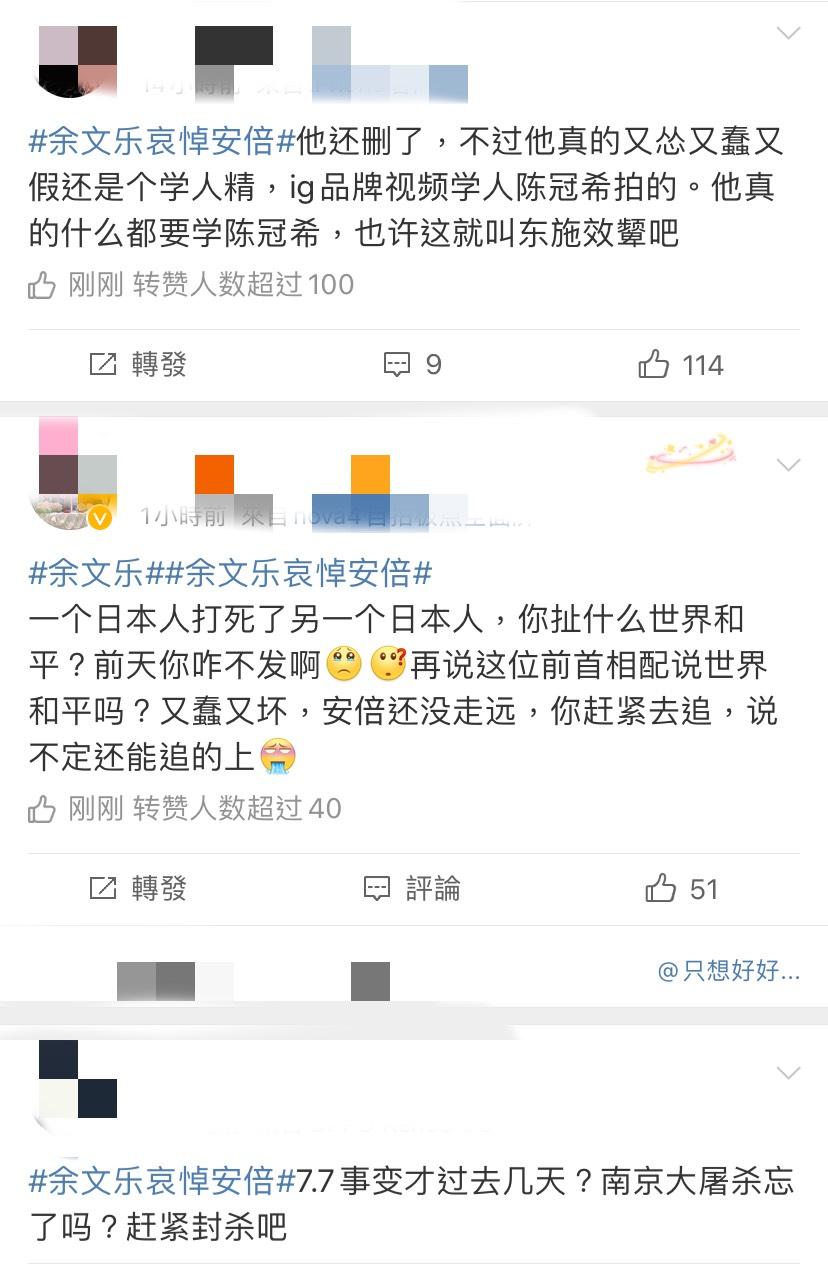Like the post with 51 likes
Image resolution: width=828 pixels, height=1274 pixels.
[683, 888]
